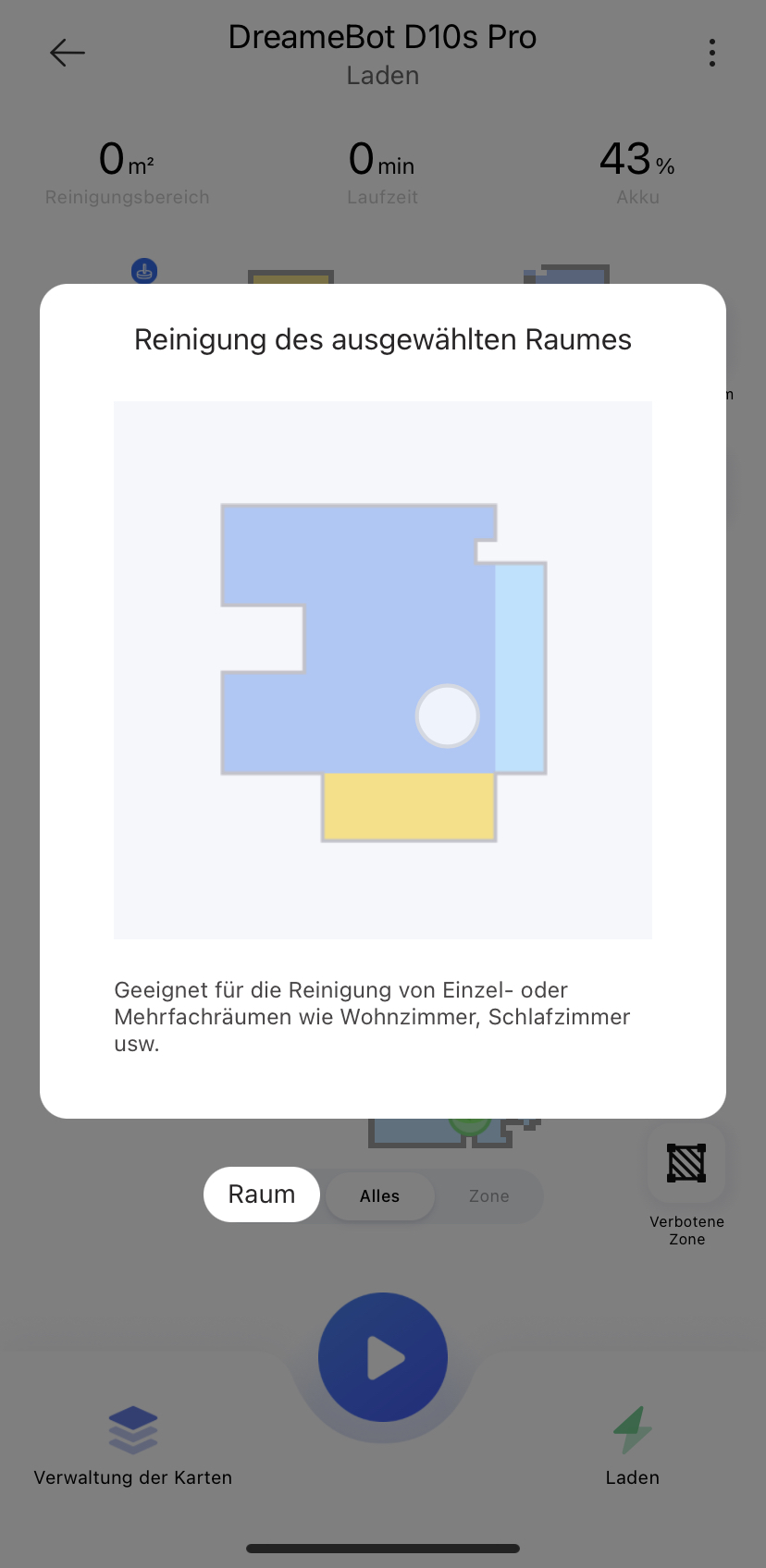Viewport: 766px width, 1568px height.
Task: Select the Raum cleaning mode
Action: (x=262, y=1194)
